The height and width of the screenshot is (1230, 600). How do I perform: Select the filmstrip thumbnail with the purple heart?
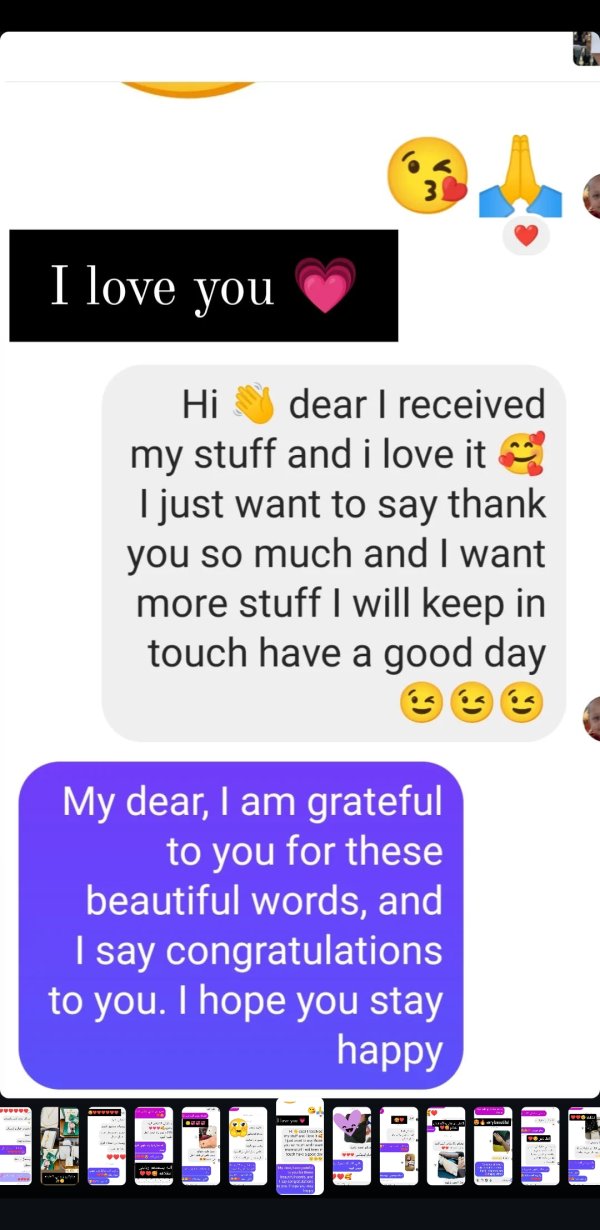point(351,1146)
